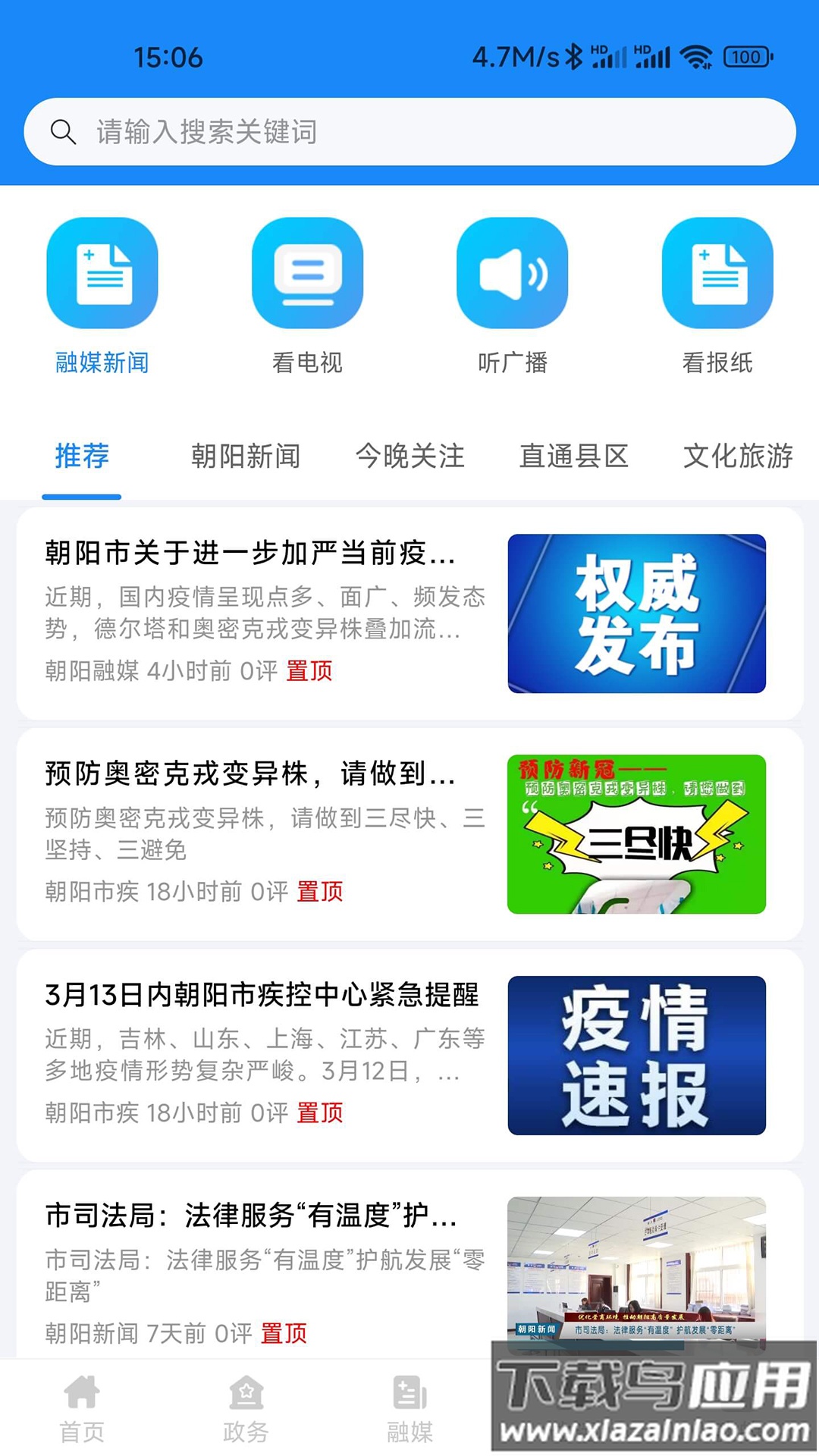Switch to the 朝阳新闻 tab

tap(246, 457)
